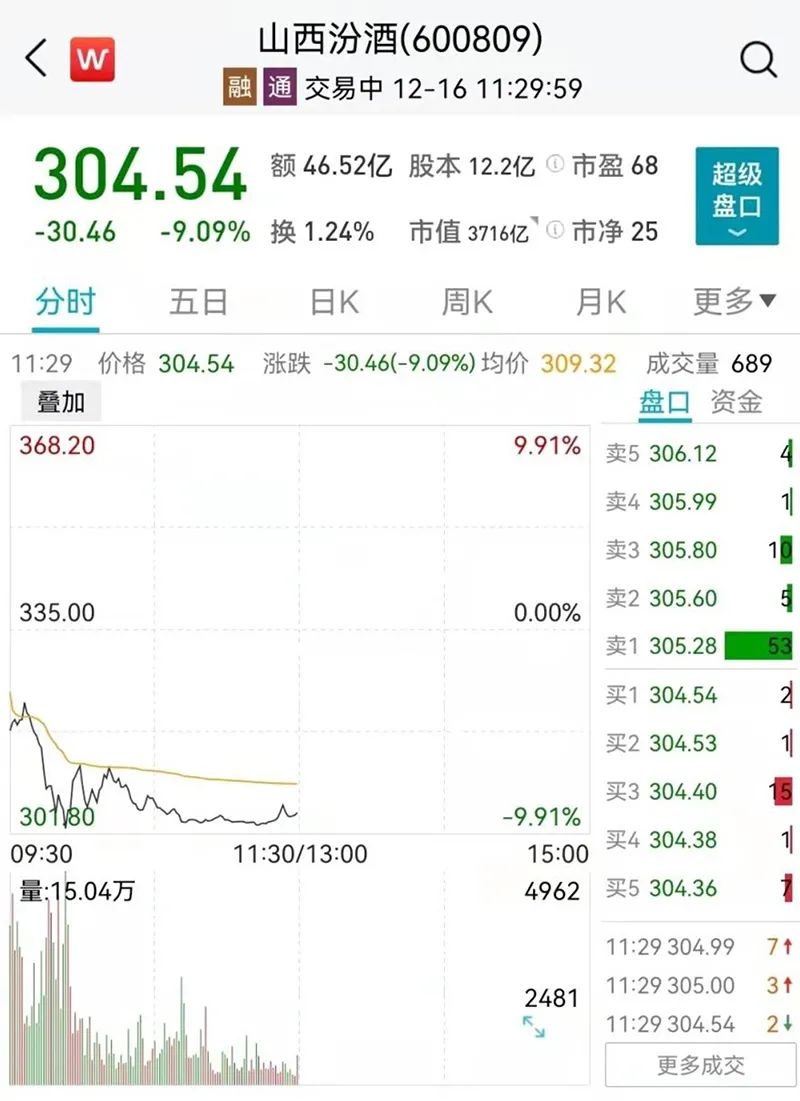Expand the 超级盘口 panel
Image resolution: width=800 pixels, height=1101 pixels.
pyautogui.click(x=736, y=197)
